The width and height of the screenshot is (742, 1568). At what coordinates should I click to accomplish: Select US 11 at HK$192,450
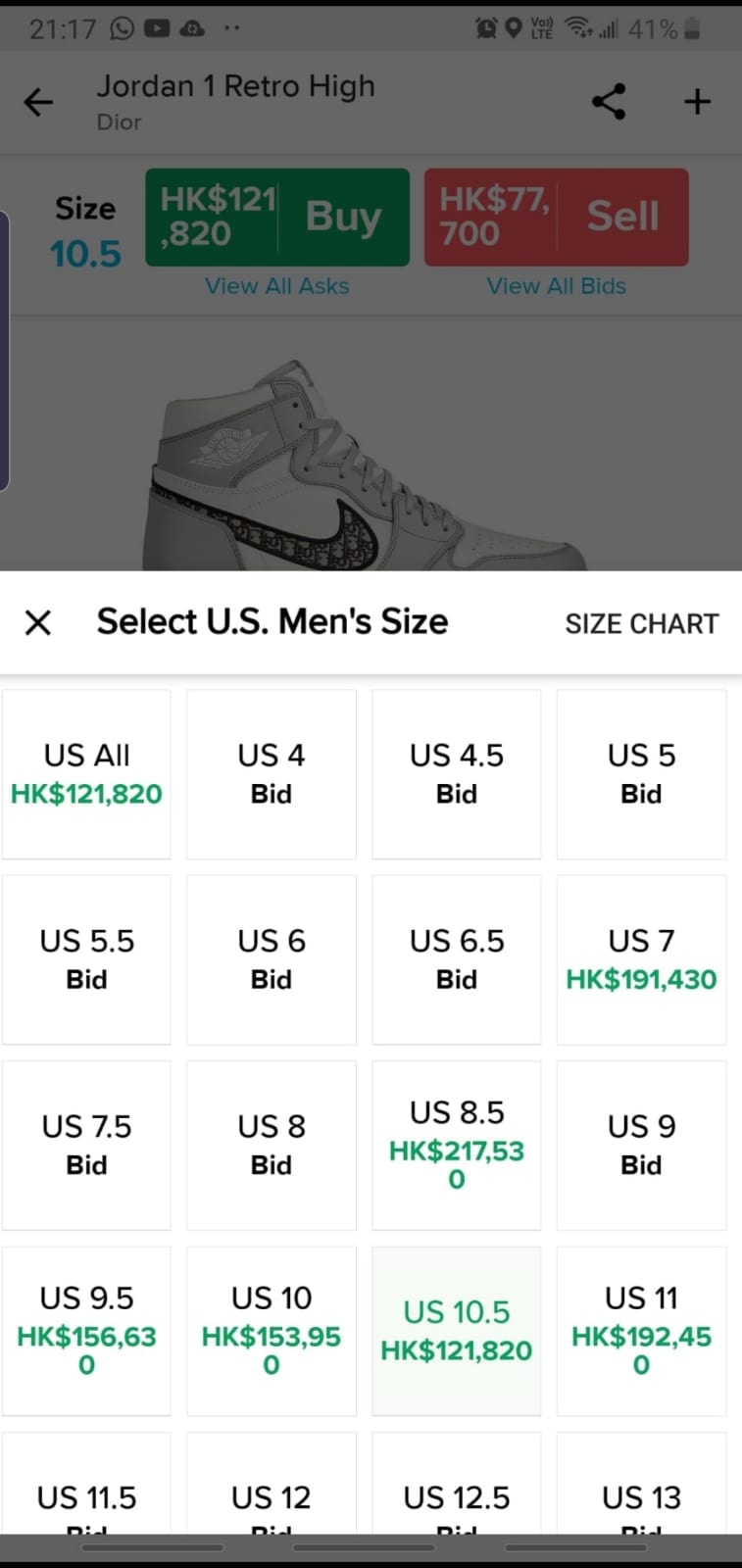click(641, 1330)
